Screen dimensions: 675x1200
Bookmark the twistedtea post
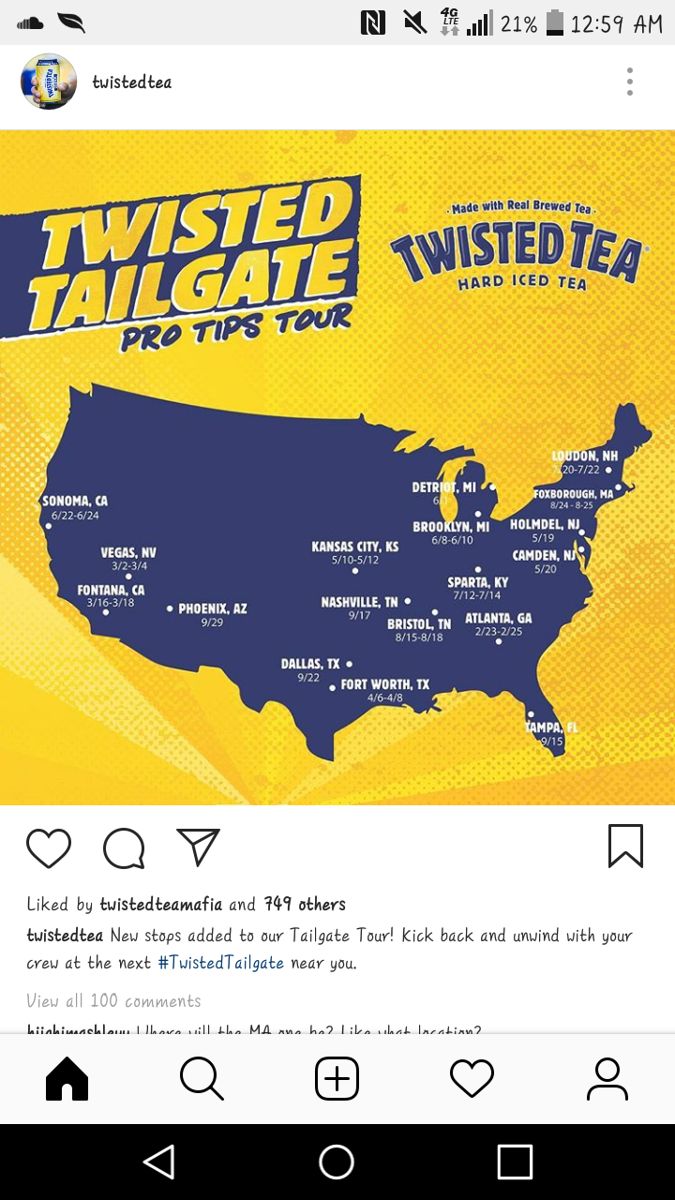(x=626, y=846)
